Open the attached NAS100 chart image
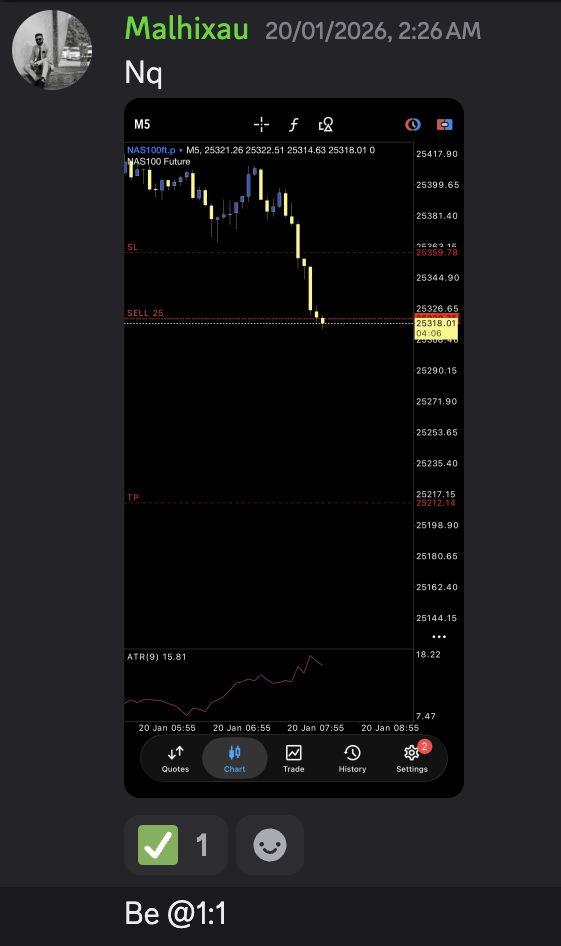Screen dimensions: 561x946 294,448
